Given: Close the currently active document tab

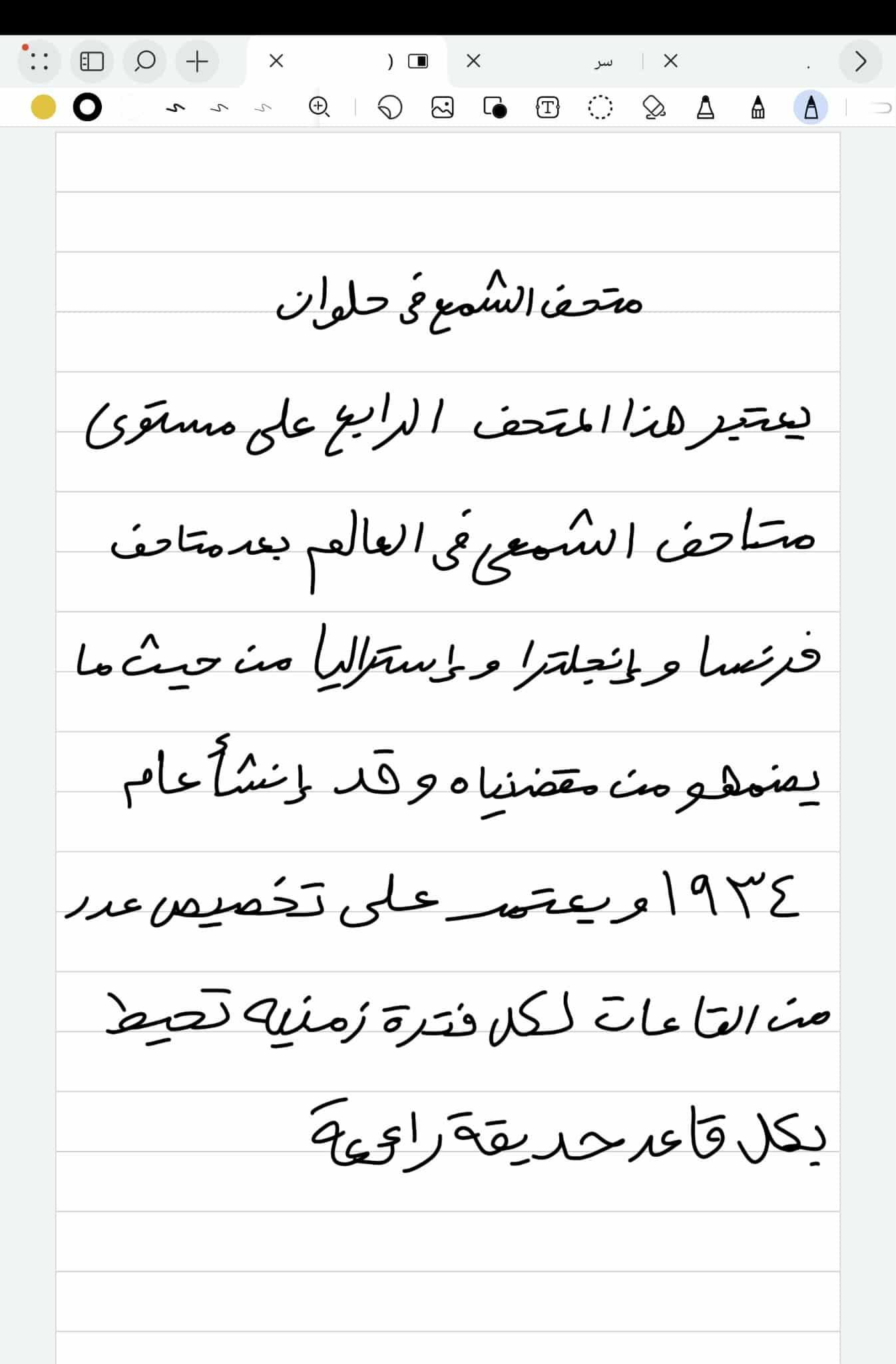Looking at the screenshot, I should [276, 61].
